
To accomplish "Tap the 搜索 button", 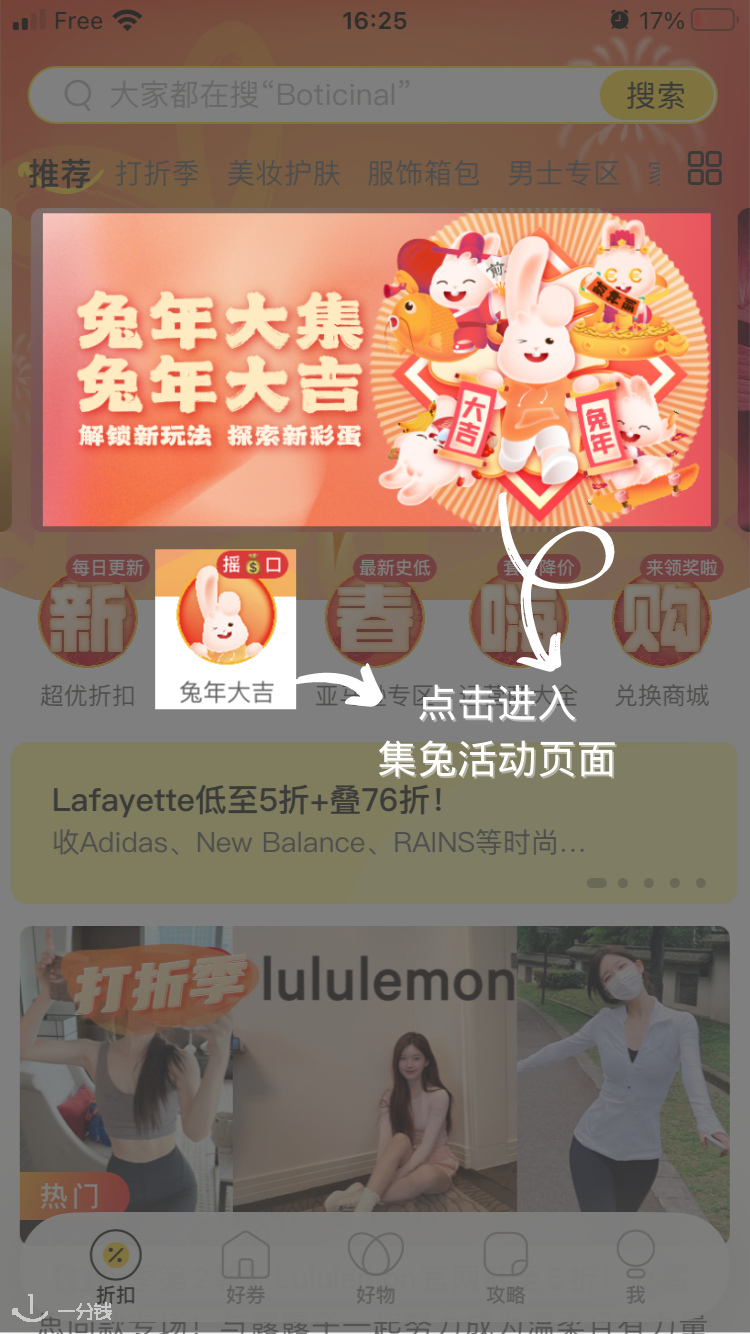I will (x=656, y=96).
